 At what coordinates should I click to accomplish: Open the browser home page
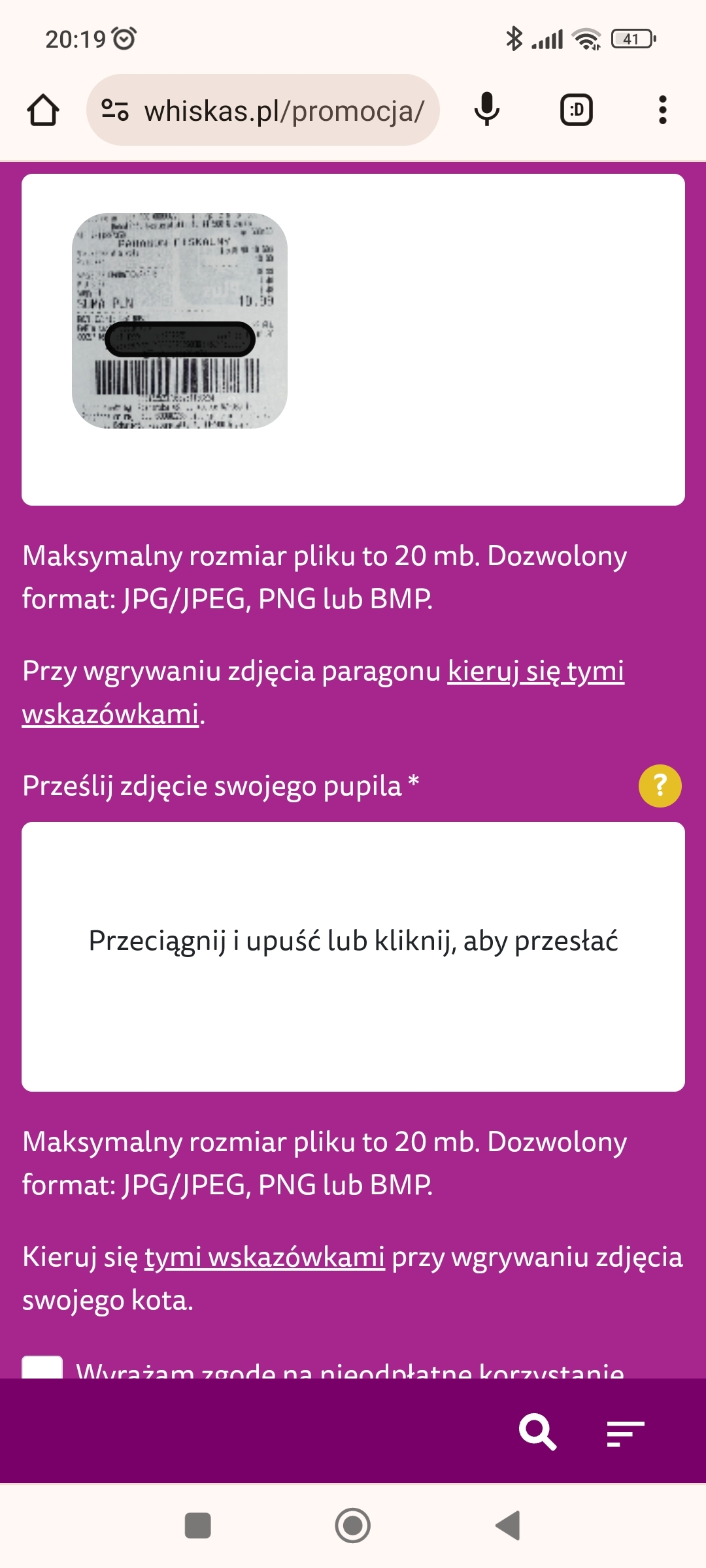tap(43, 110)
